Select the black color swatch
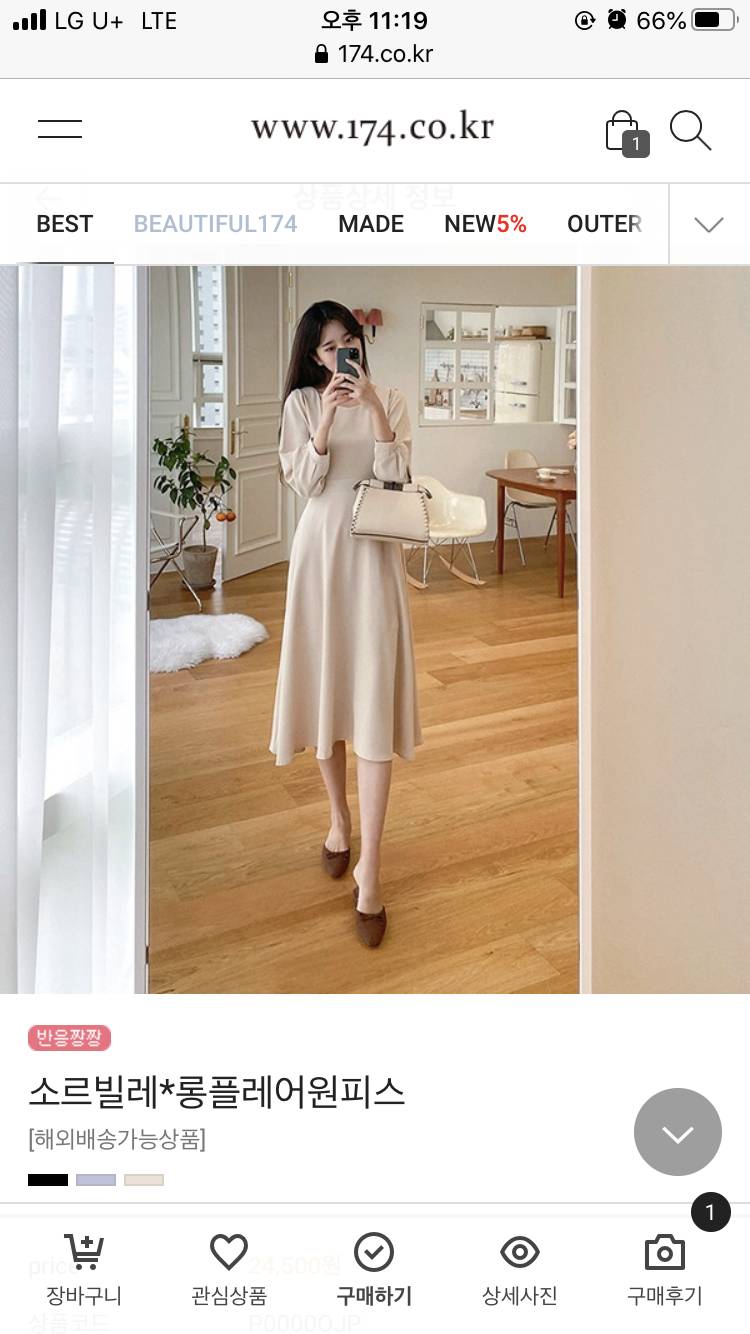The width and height of the screenshot is (750, 1334). coord(48,1180)
